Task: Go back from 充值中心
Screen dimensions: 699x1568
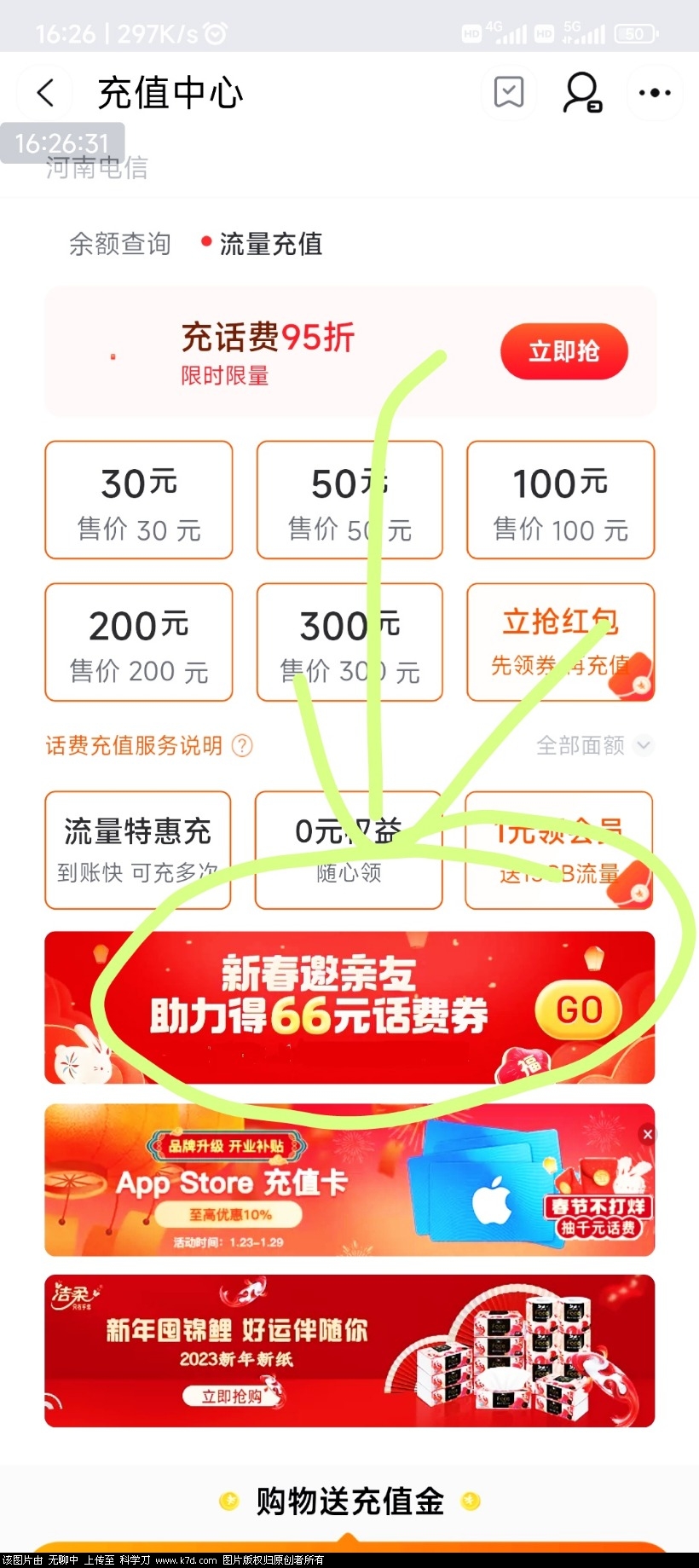Action: 45,92
